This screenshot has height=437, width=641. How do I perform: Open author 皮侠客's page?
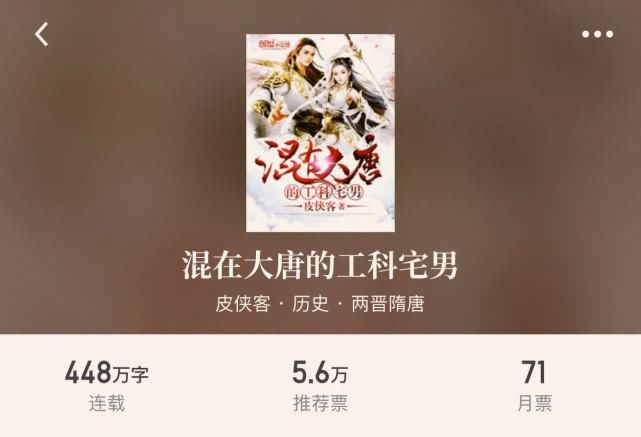click(243, 304)
